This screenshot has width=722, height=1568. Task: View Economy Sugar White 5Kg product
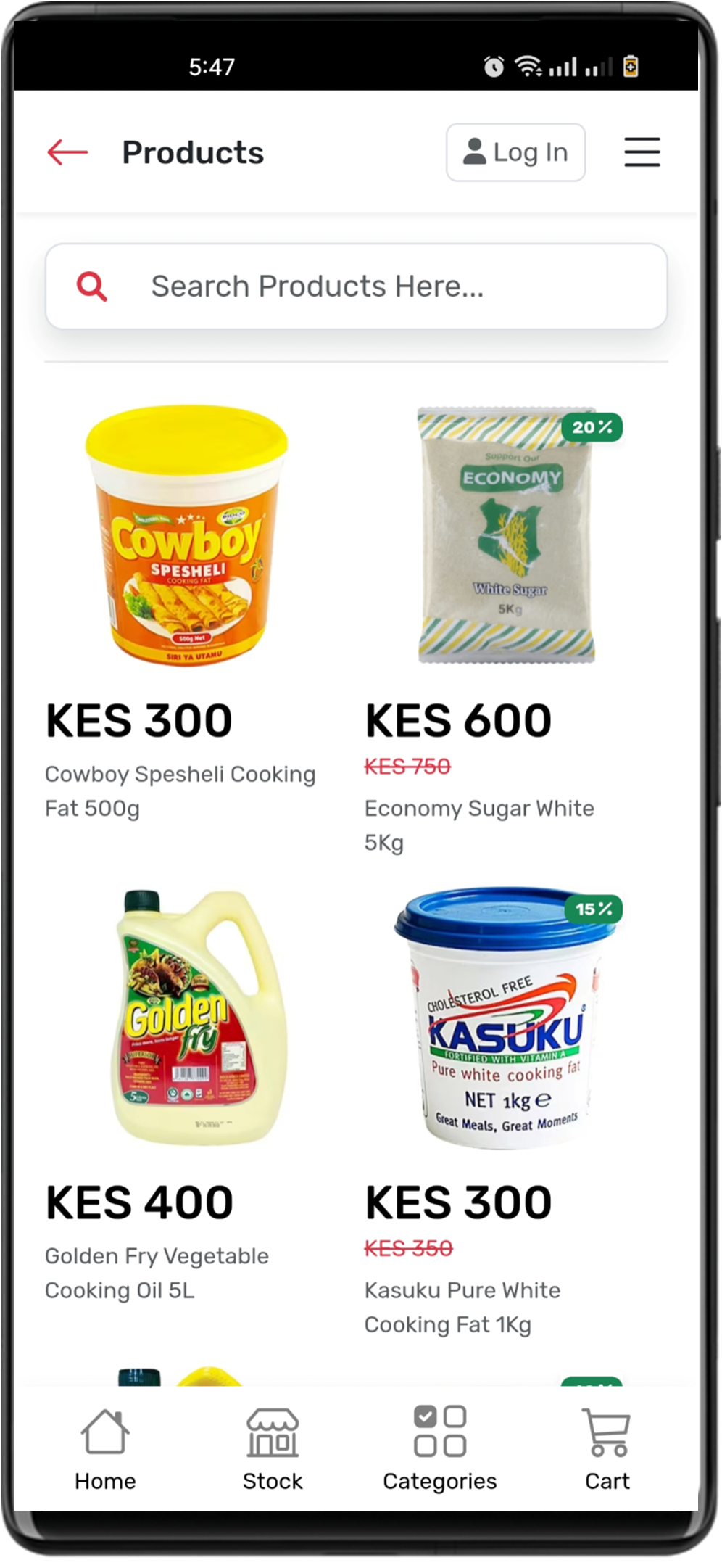click(x=506, y=535)
